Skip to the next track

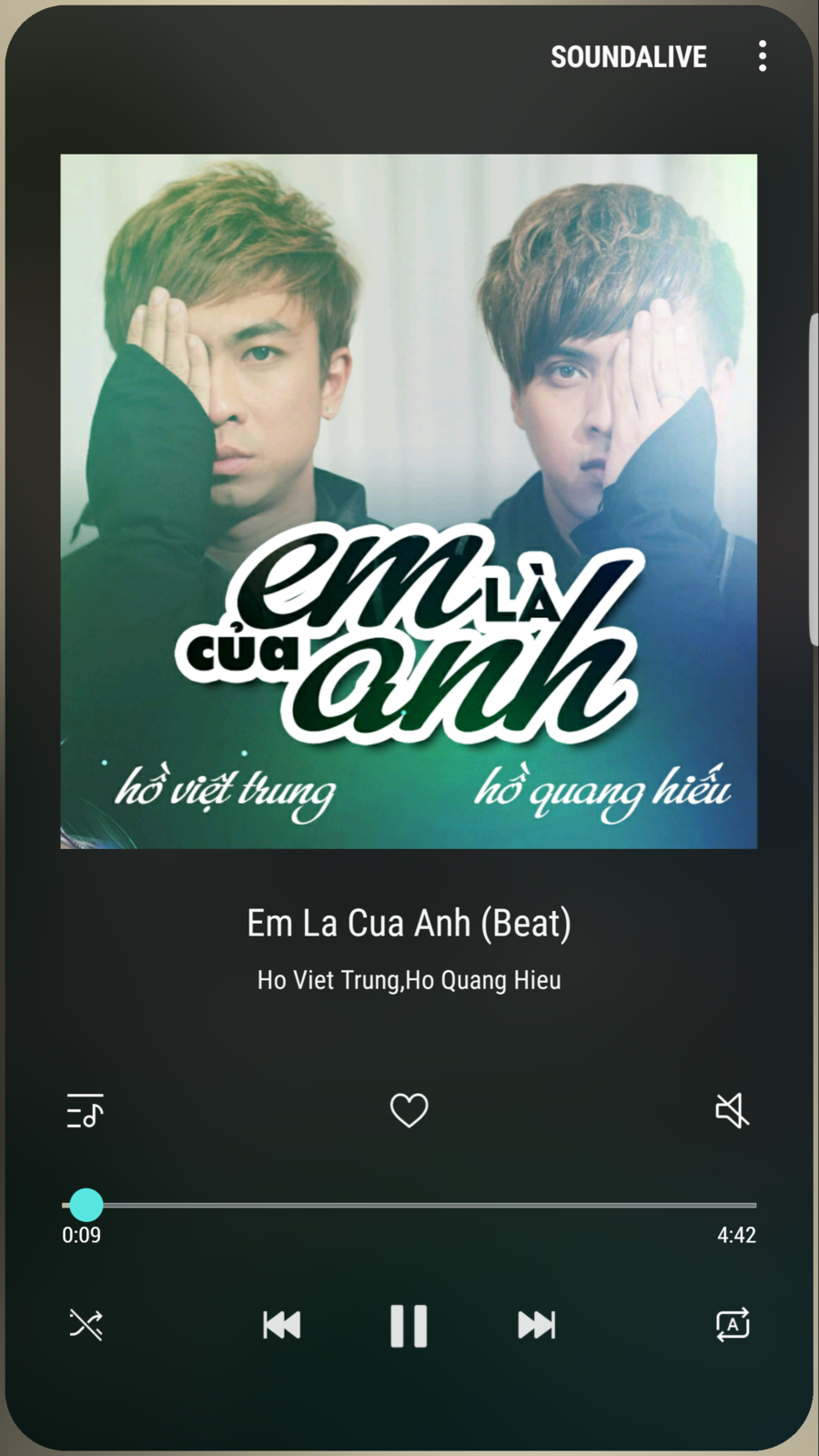[536, 1325]
